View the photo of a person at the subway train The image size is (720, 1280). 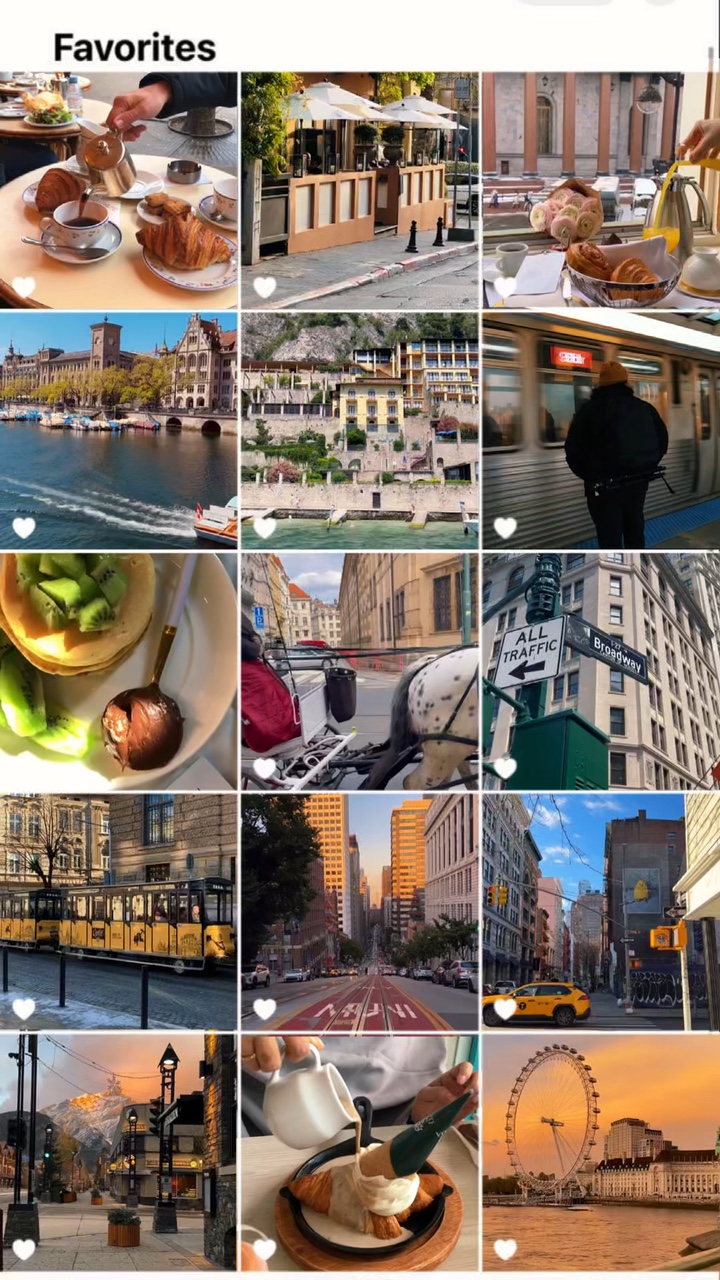[601, 431]
